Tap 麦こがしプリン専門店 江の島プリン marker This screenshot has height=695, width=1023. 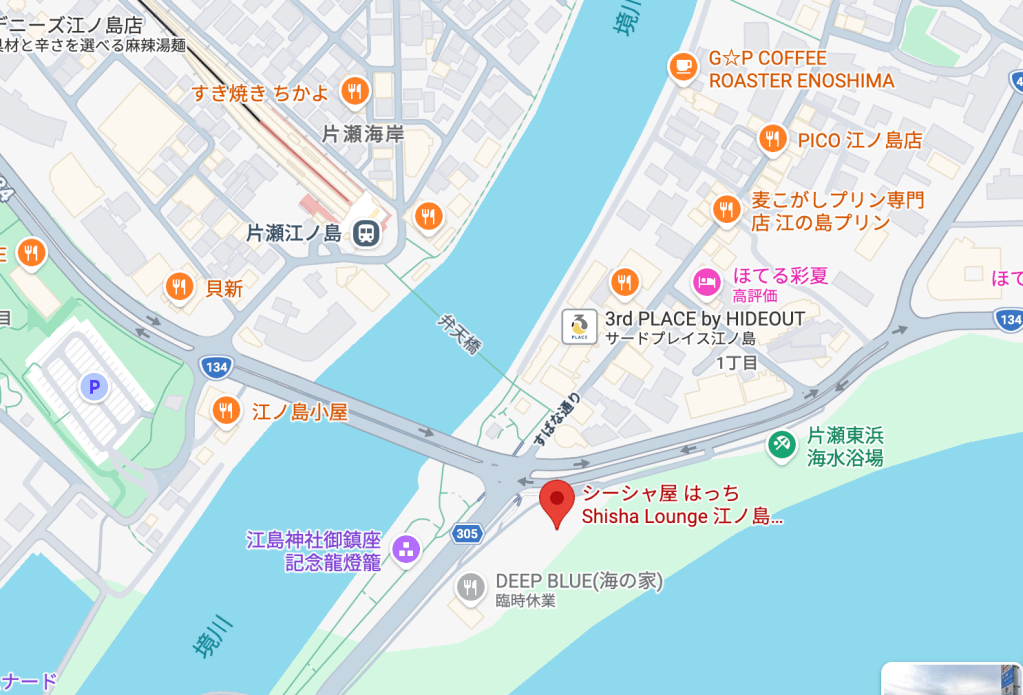[x=726, y=209]
